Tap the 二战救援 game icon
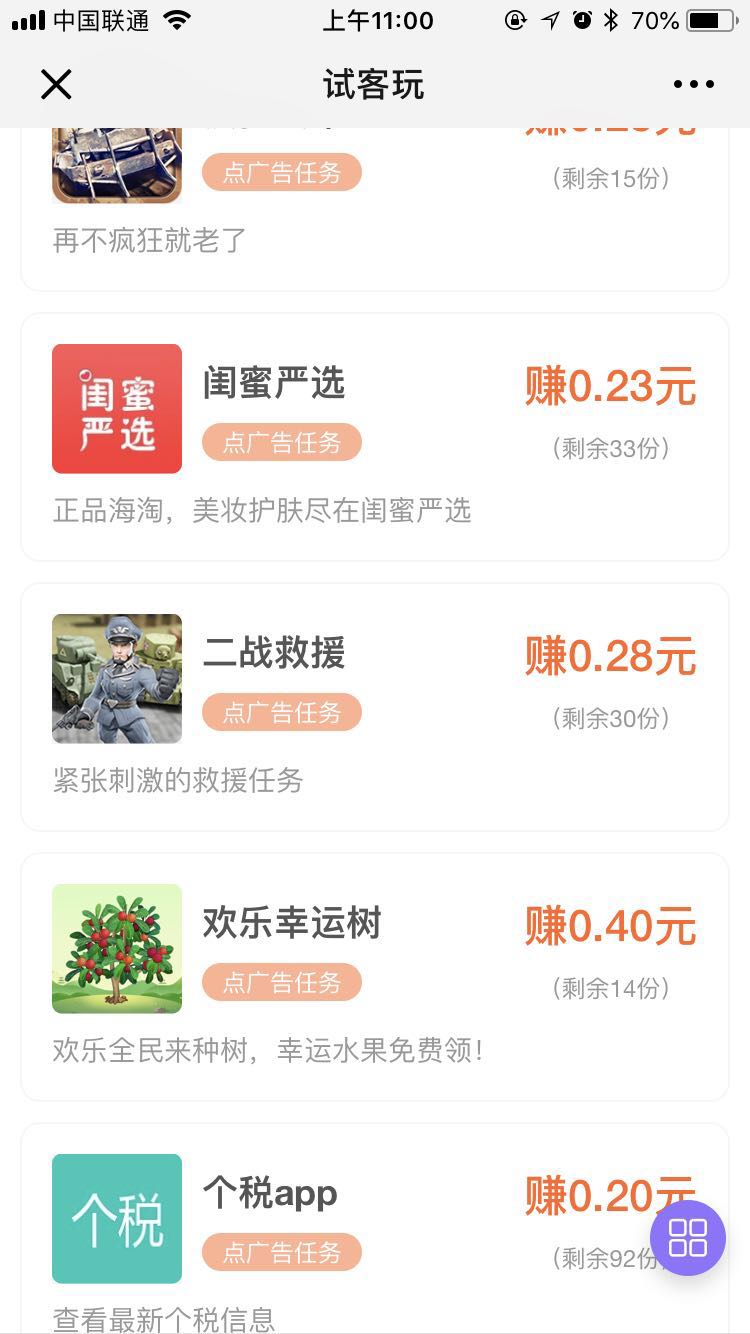This screenshot has width=750, height=1334. (x=116, y=678)
